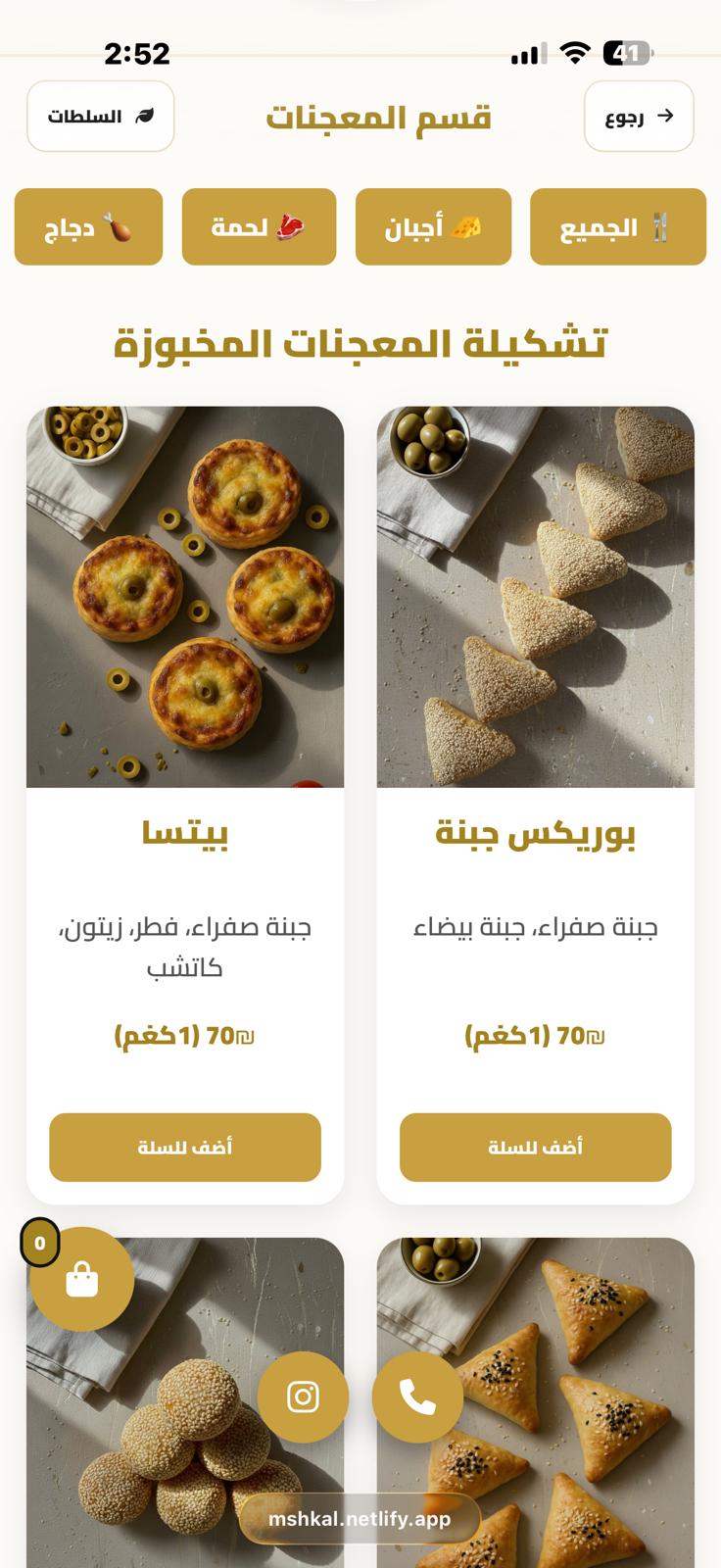Add بوريكس جبنة to the cart
This screenshot has width=721, height=1568.
click(535, 1147)
